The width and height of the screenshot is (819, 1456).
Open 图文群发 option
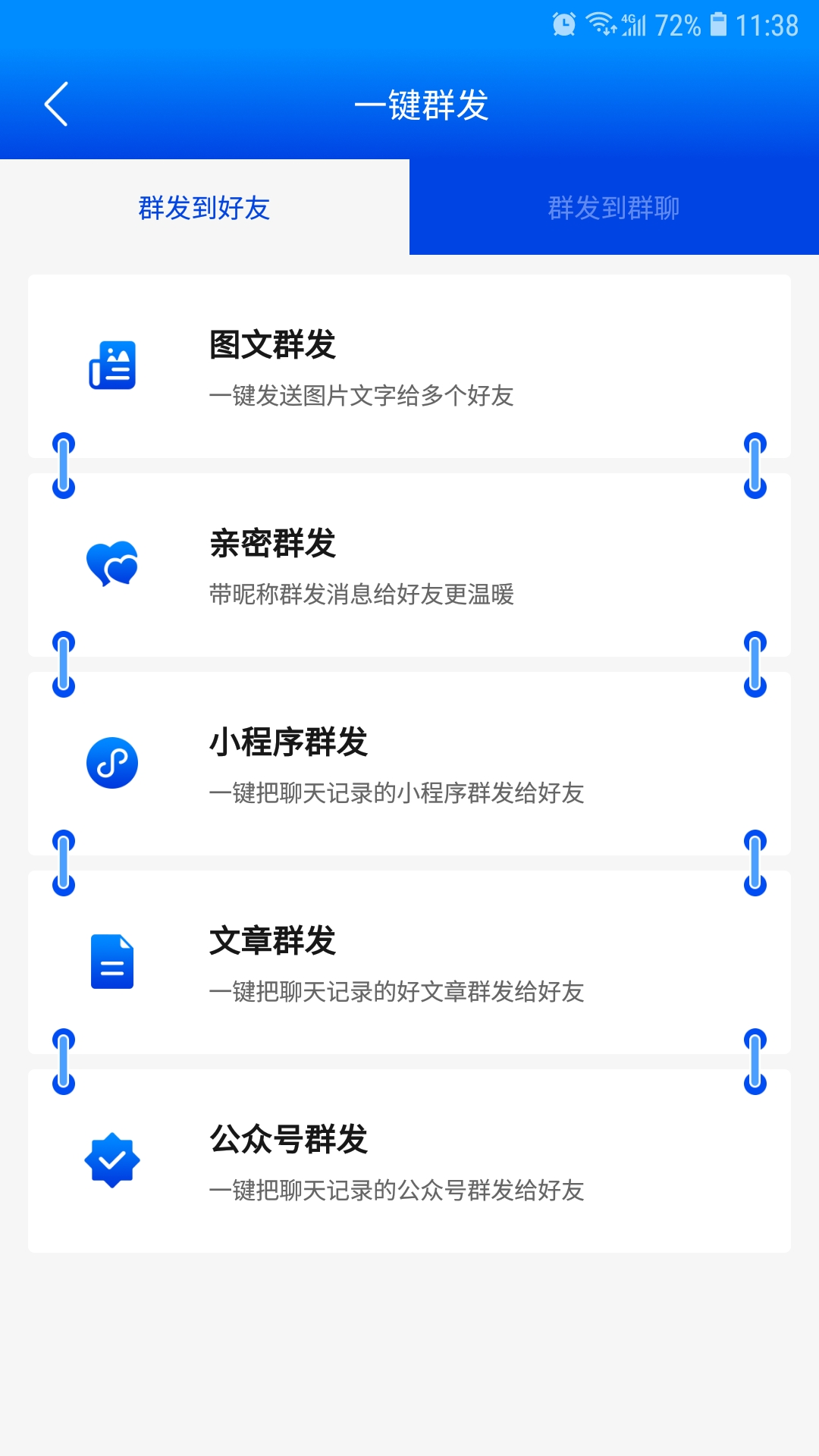[x=409, y=366]
